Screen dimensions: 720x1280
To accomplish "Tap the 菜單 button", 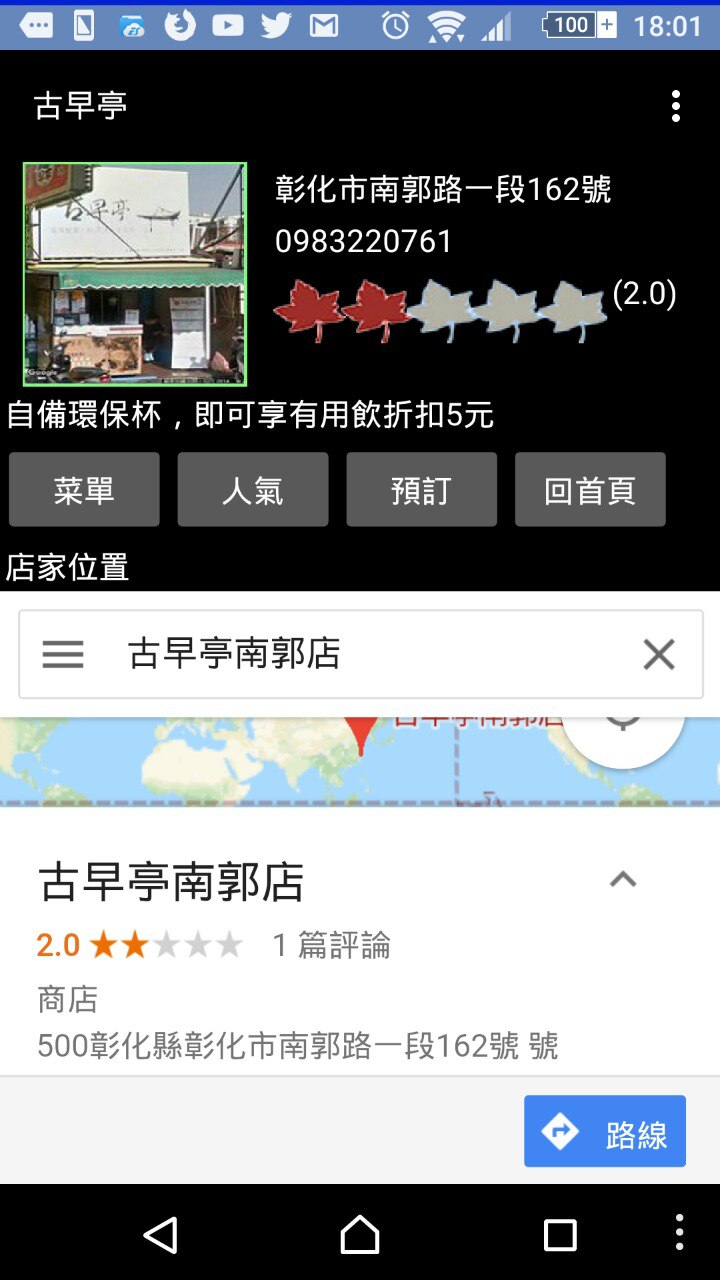I will 84,490.
